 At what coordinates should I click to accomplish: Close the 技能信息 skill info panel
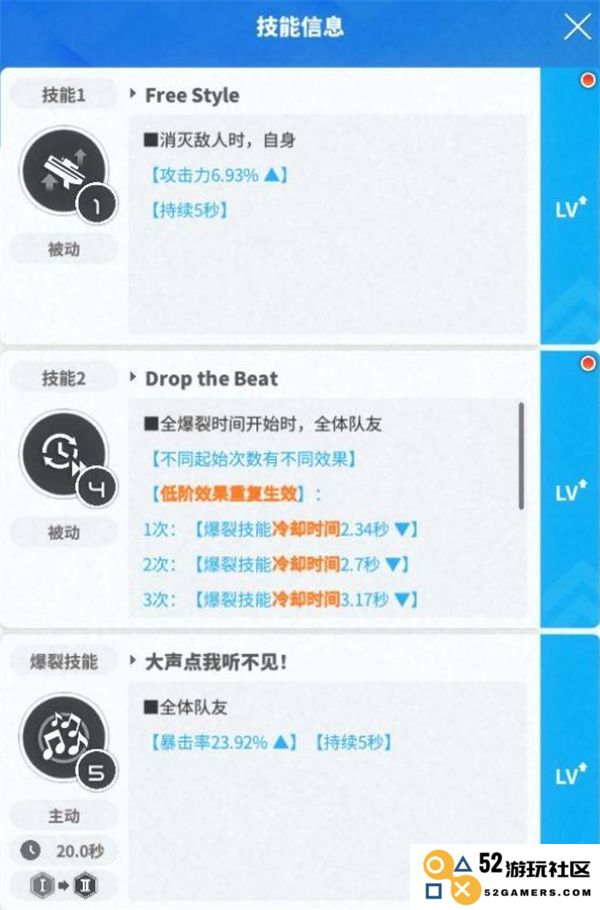(x=578, y=27)
